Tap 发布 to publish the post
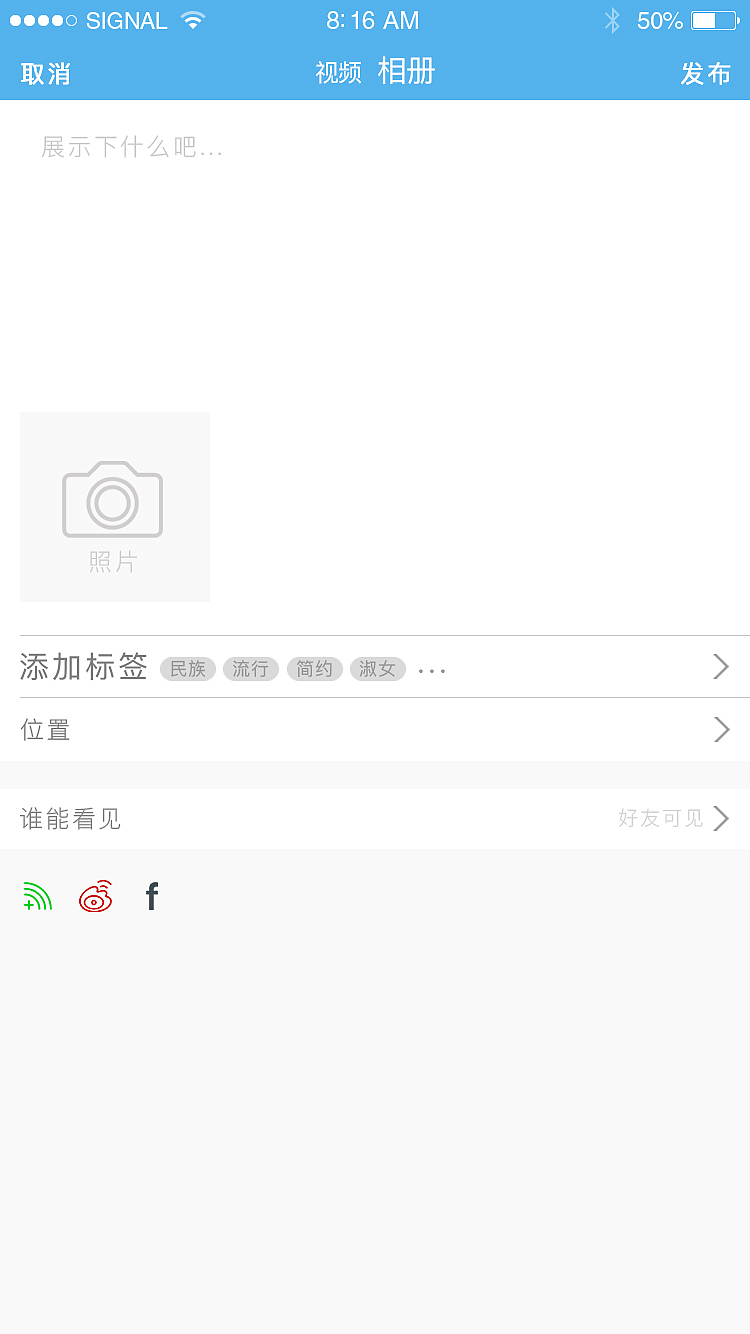 point(706,74)
